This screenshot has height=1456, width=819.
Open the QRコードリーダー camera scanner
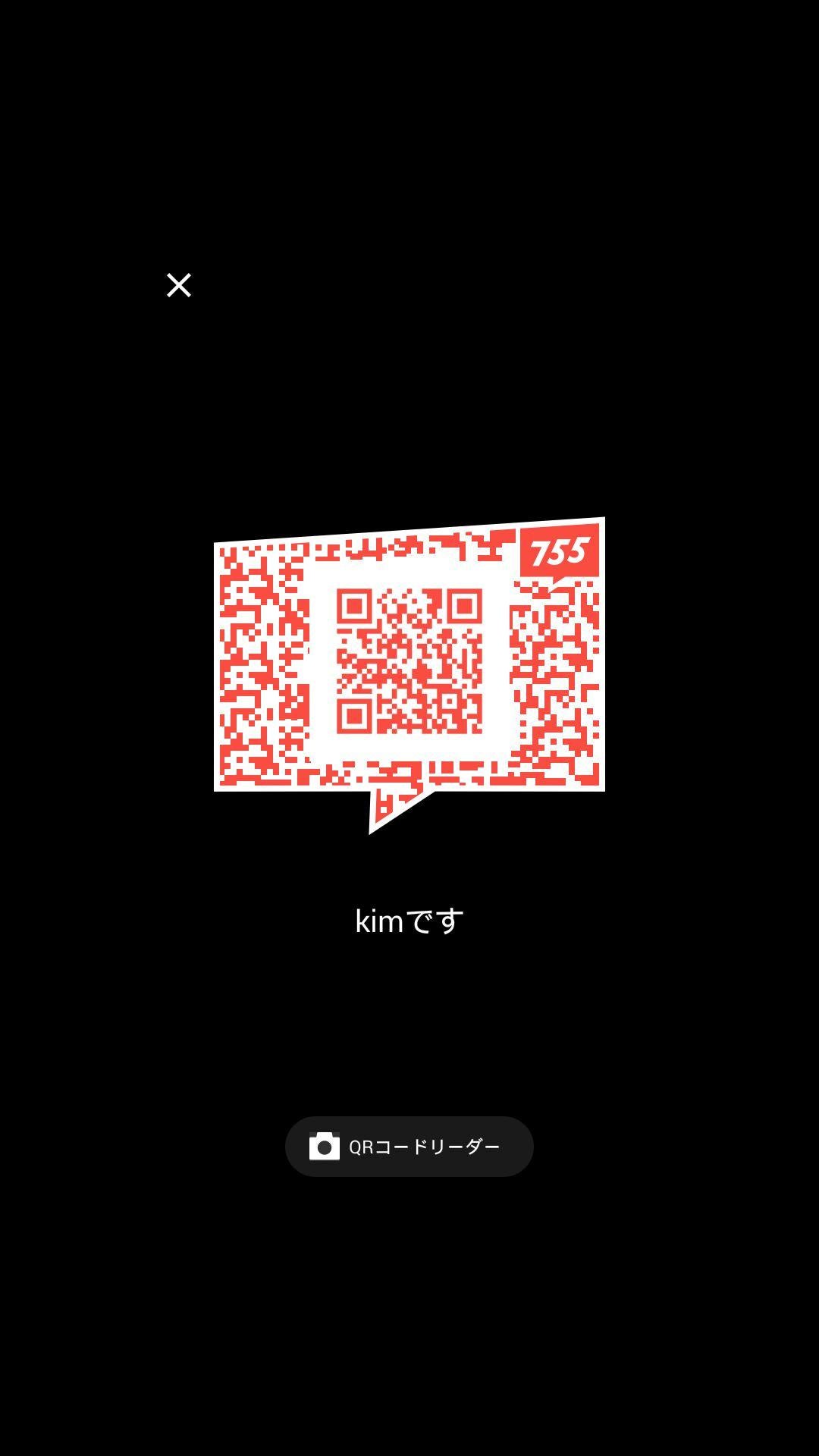[x=409, y=1146]
